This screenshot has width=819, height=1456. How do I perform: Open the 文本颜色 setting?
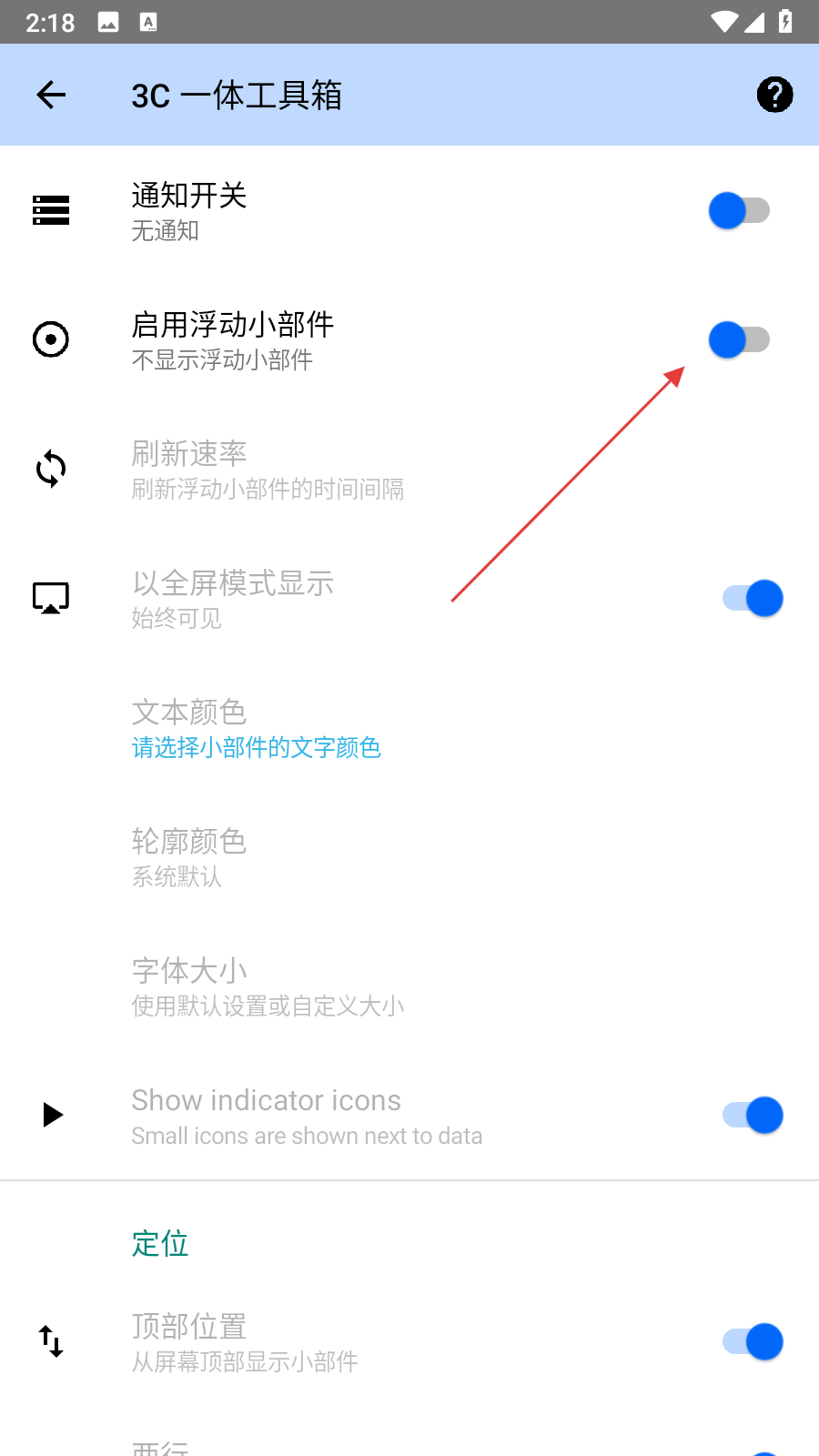(x=256, y=728)
